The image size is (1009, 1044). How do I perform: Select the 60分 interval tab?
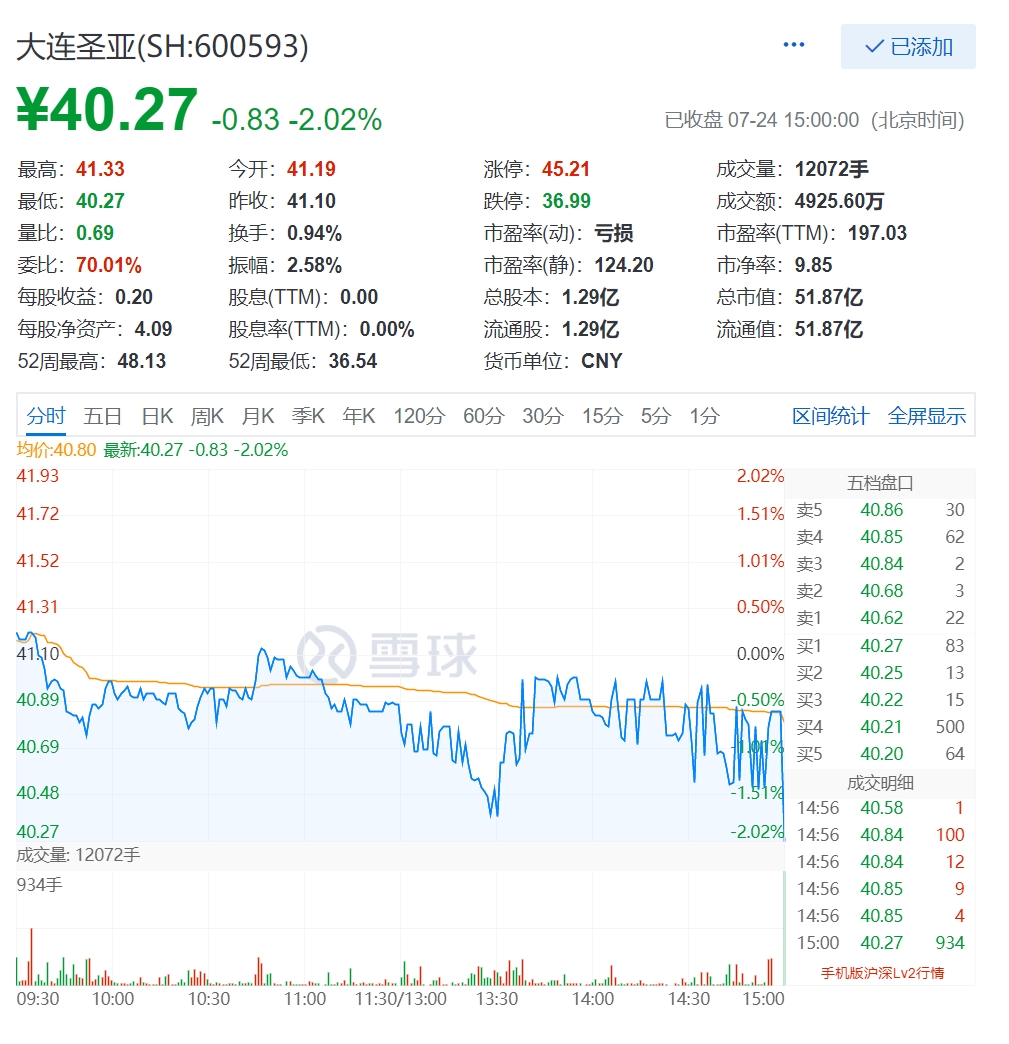[483, 416]
